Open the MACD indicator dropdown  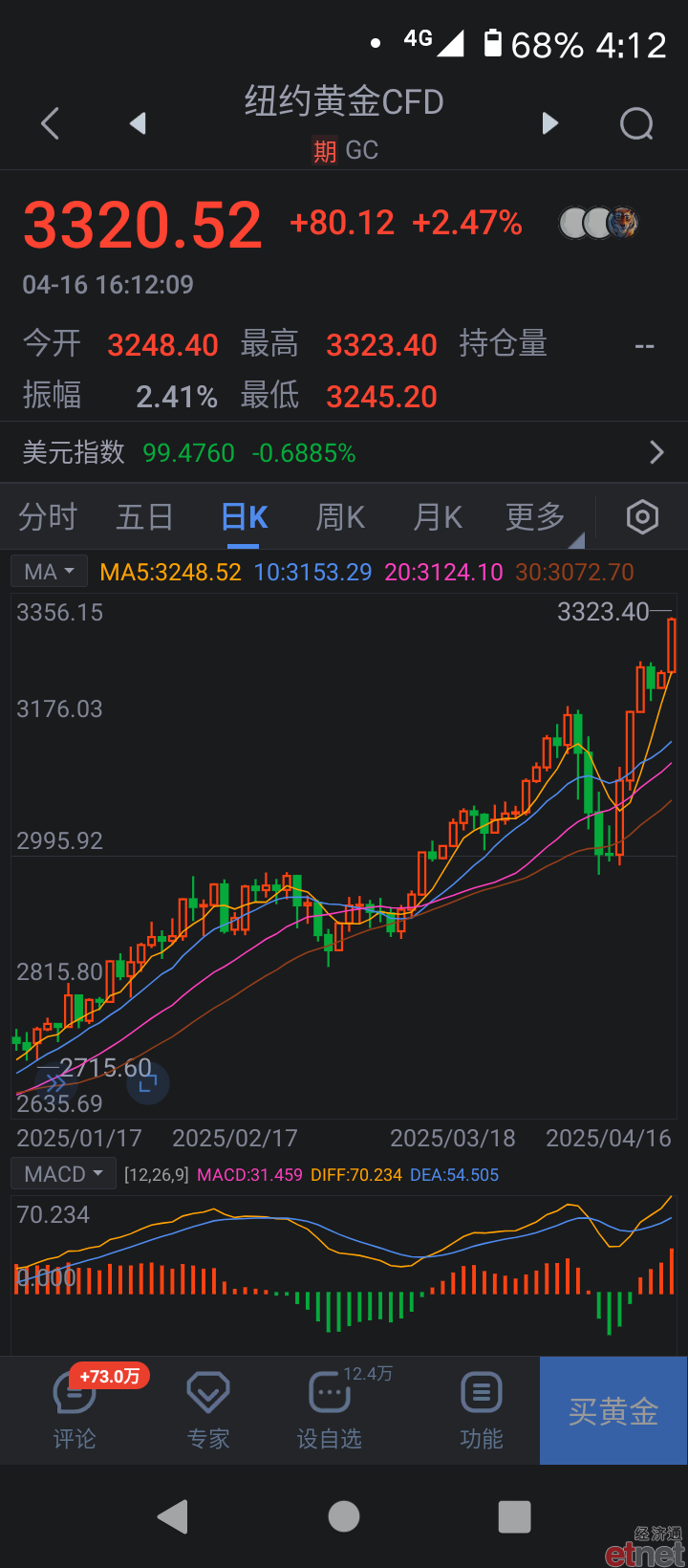(63, 1174)
